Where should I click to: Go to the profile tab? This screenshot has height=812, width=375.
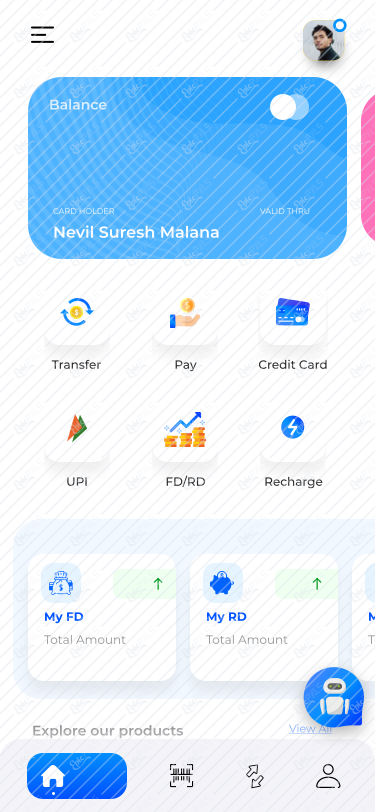tap(328, 776)
